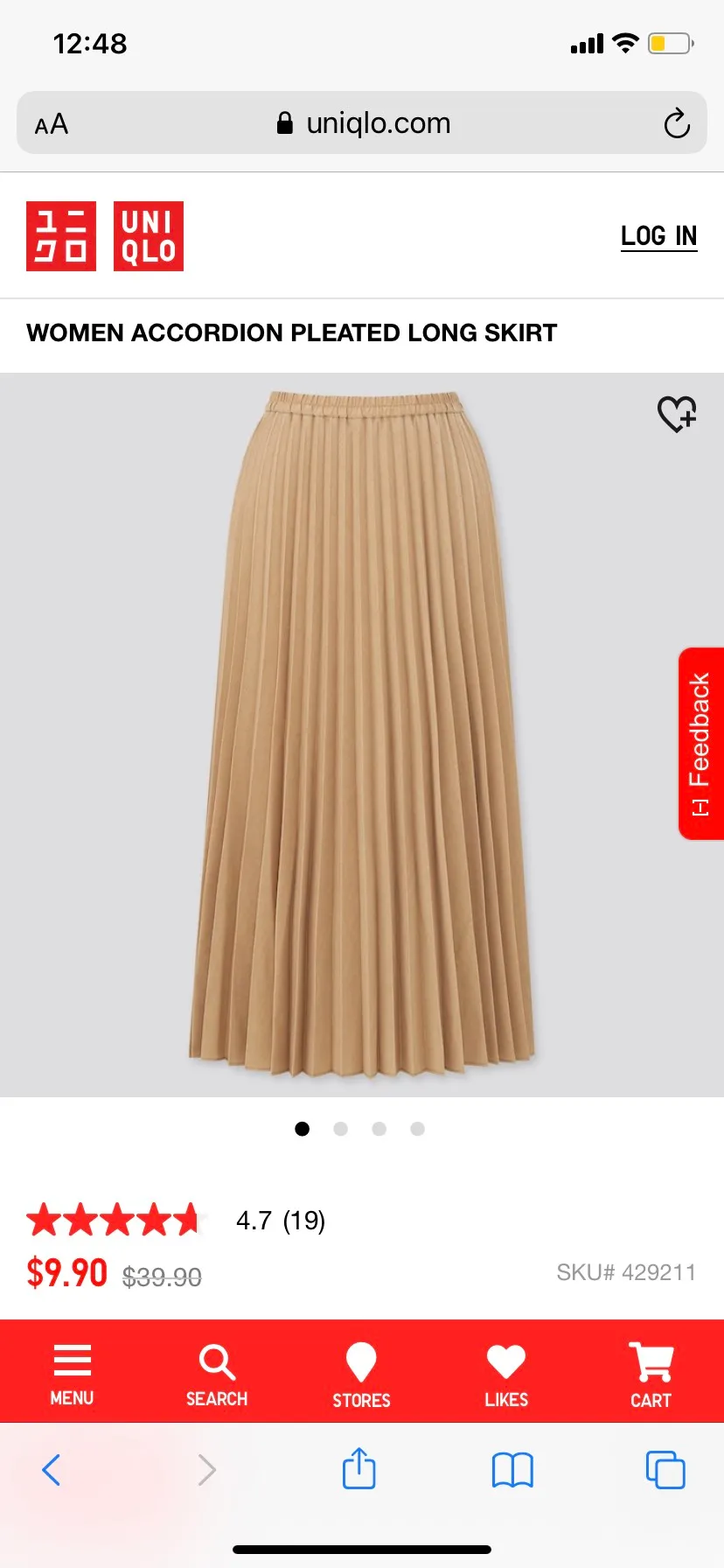Show open Safari tabs
Image resolution: width=724 pixels, height=1568 pixels.
point(665,1470)
